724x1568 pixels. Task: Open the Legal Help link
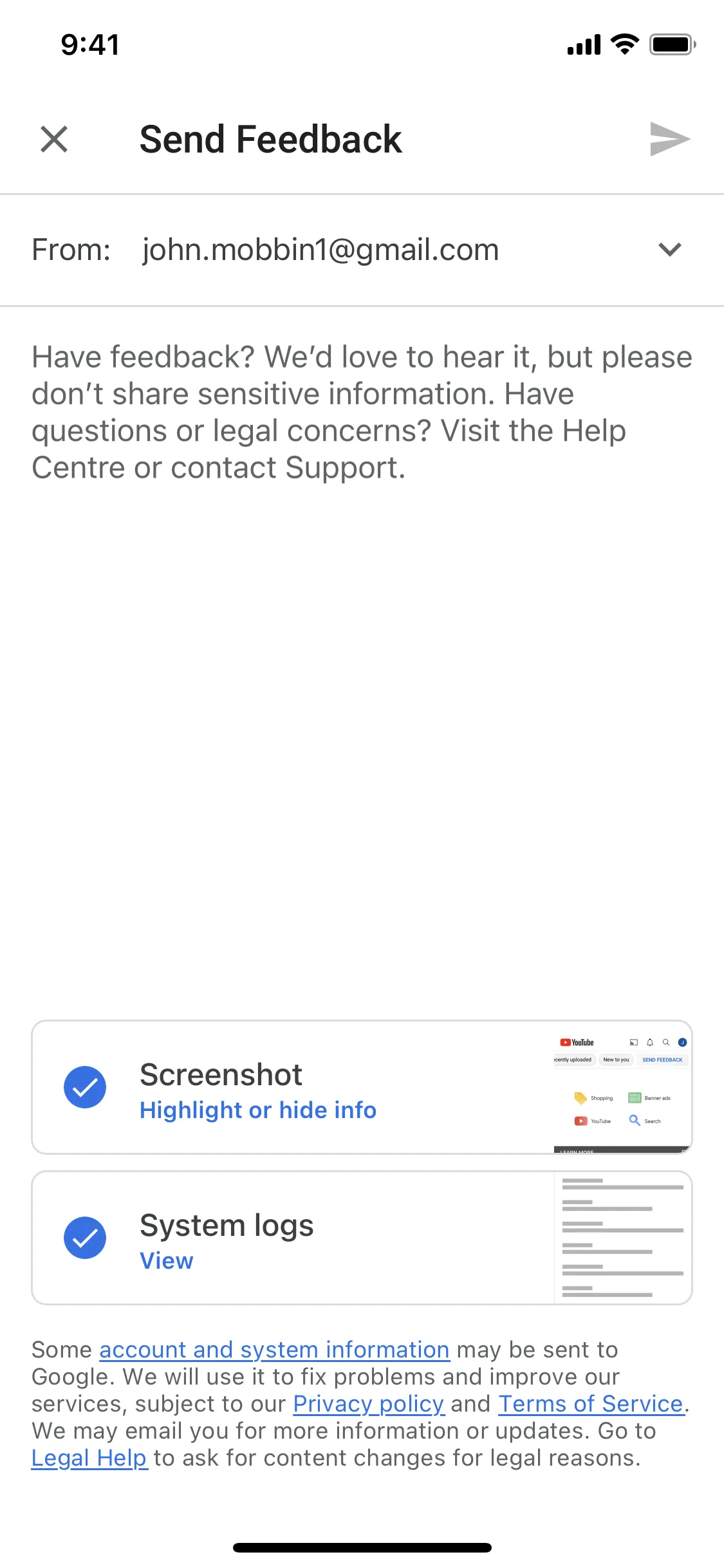coord(89,1458)
